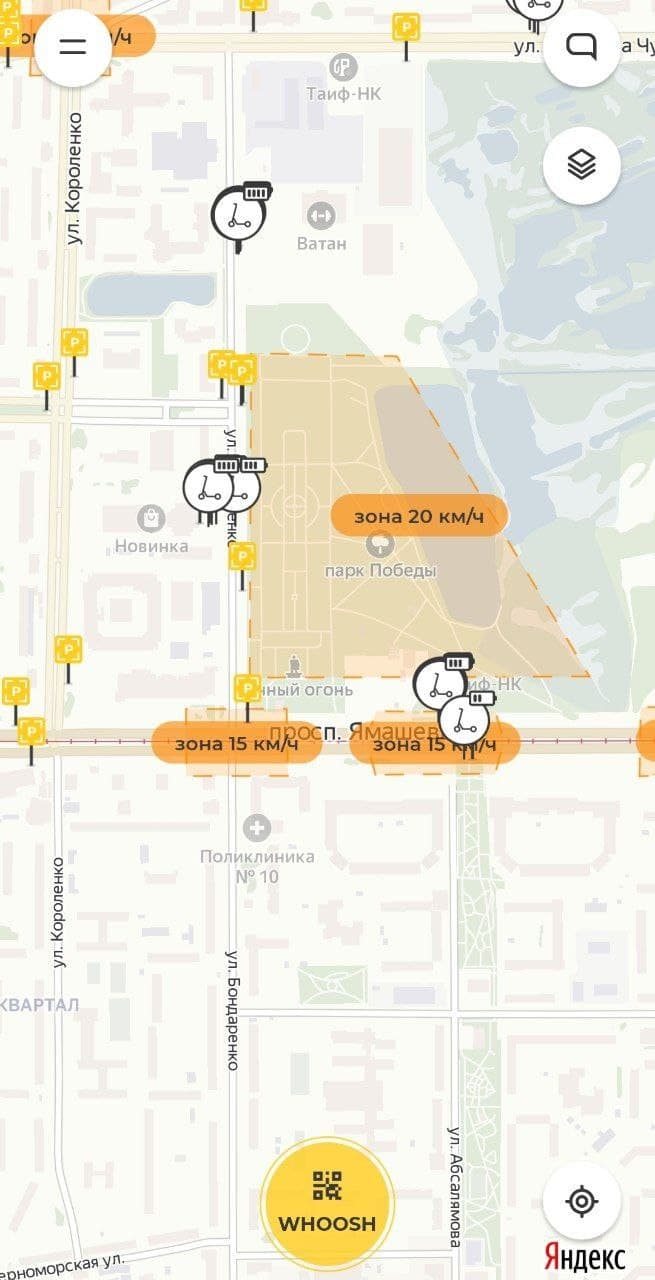This screenshot has width=655, height=1280.
Task: Open the hamburger side menu
Action: [x=73, y=47]
